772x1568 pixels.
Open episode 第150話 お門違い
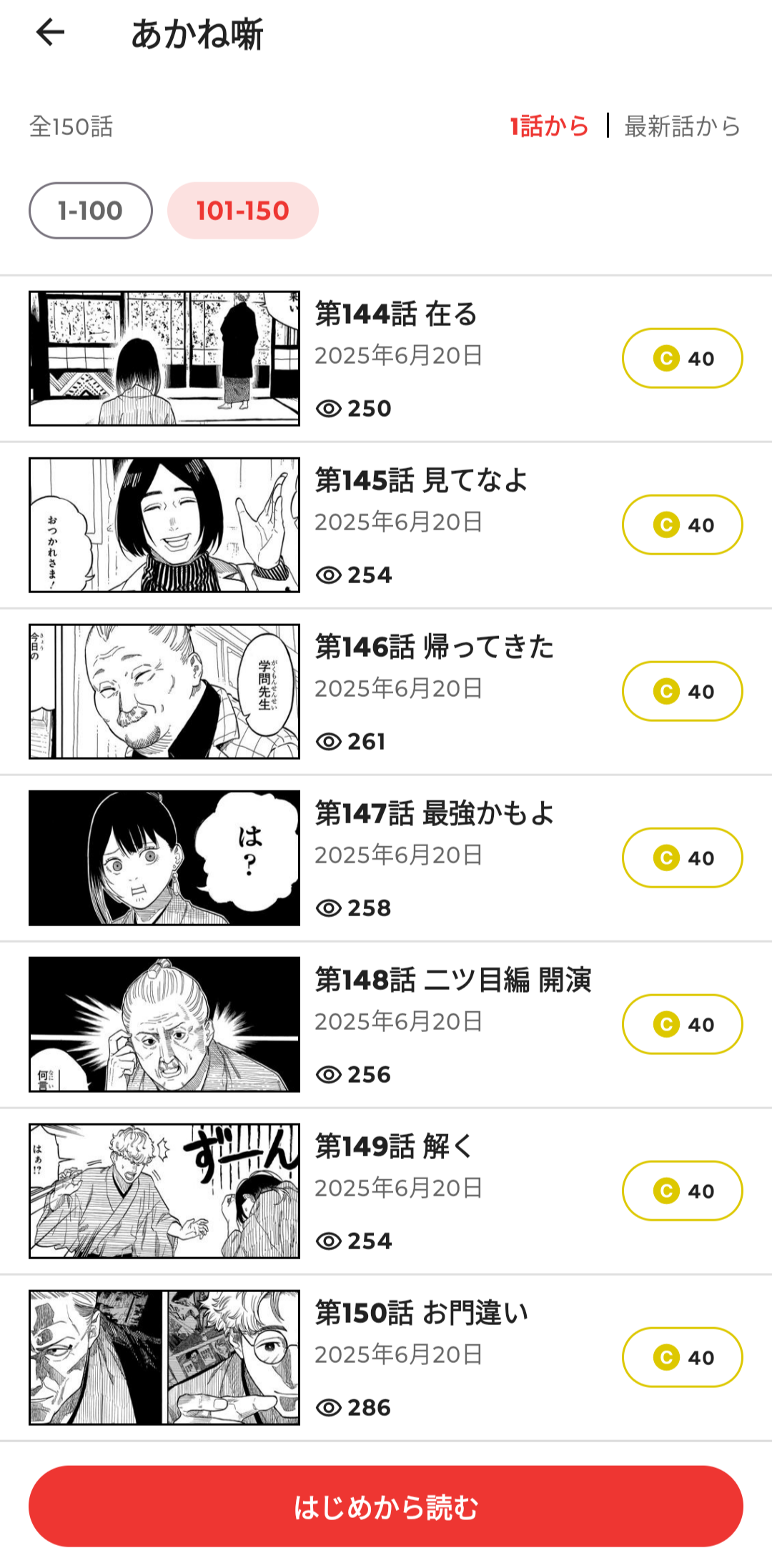pyautogui.click(x=386, y=1358)
